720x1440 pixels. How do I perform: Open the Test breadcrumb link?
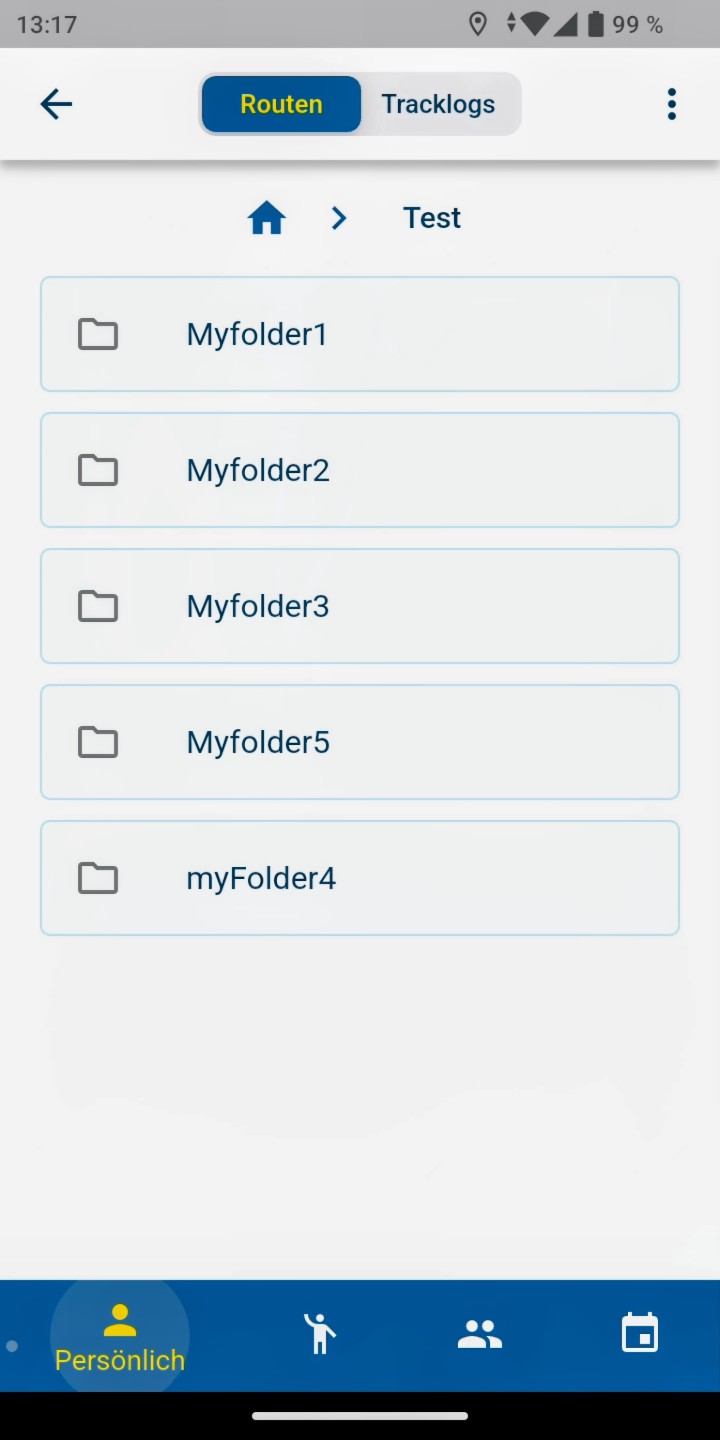(431, 217)
